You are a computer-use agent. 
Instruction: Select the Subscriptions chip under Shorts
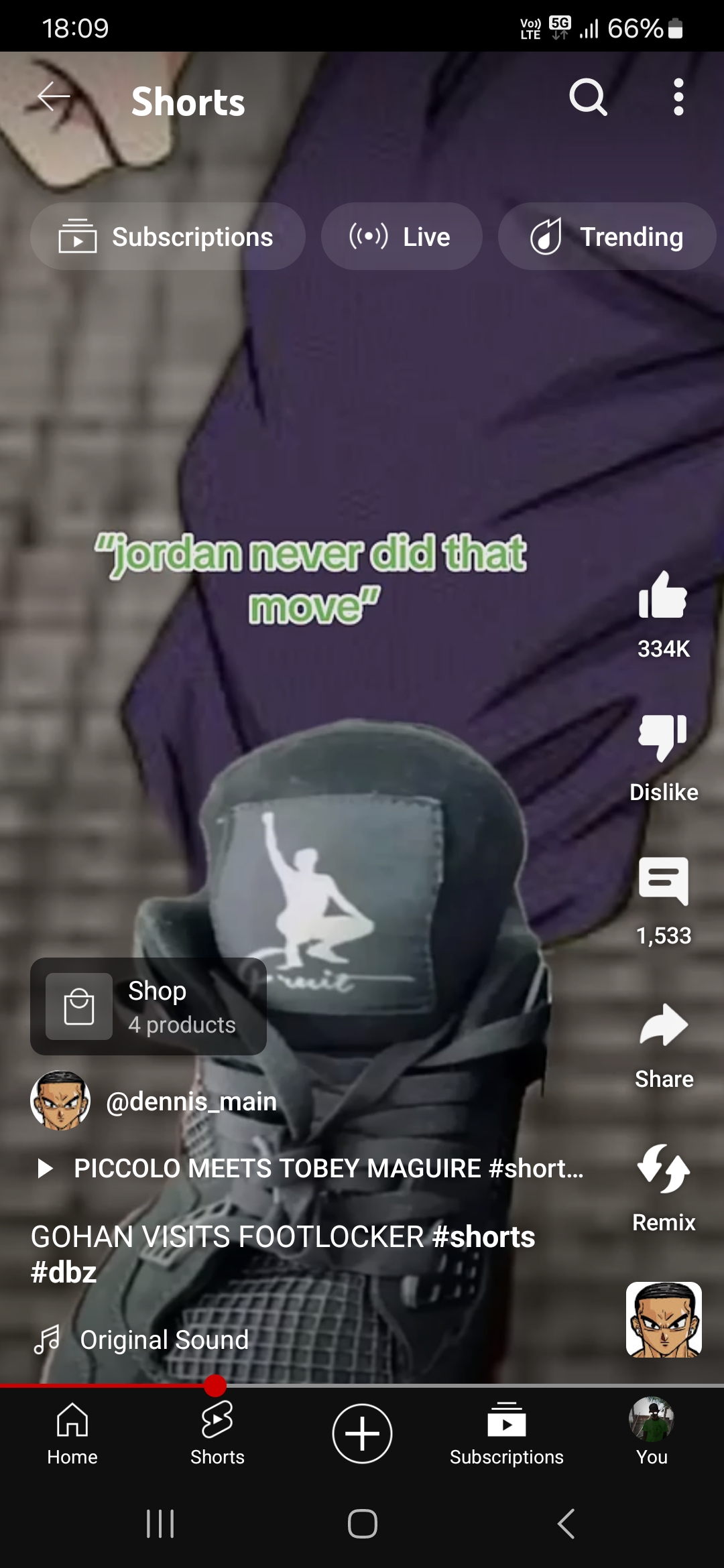pos(168,237)
